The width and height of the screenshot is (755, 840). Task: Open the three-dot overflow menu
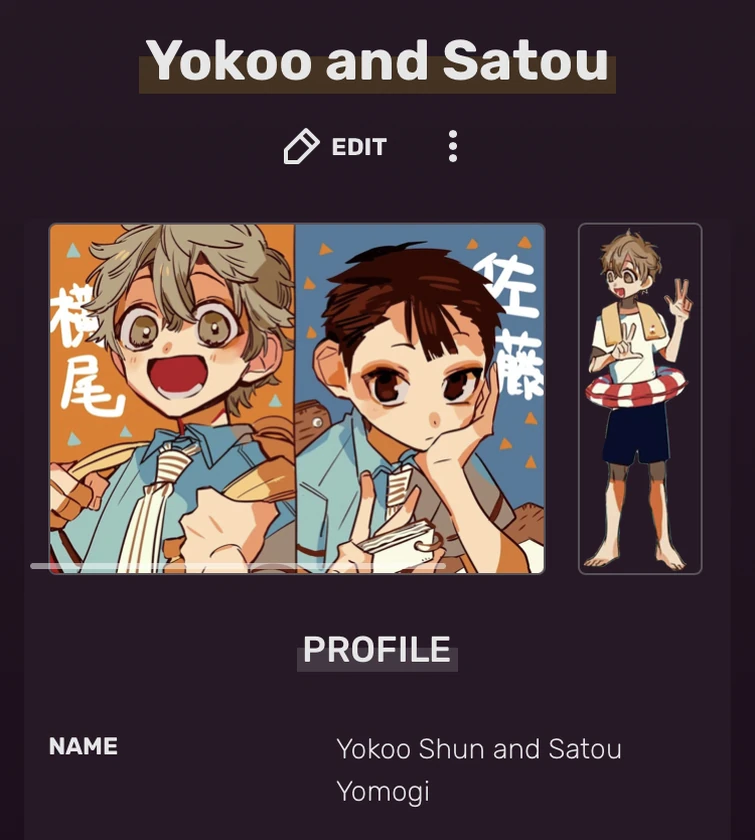[x=453, y=147]
